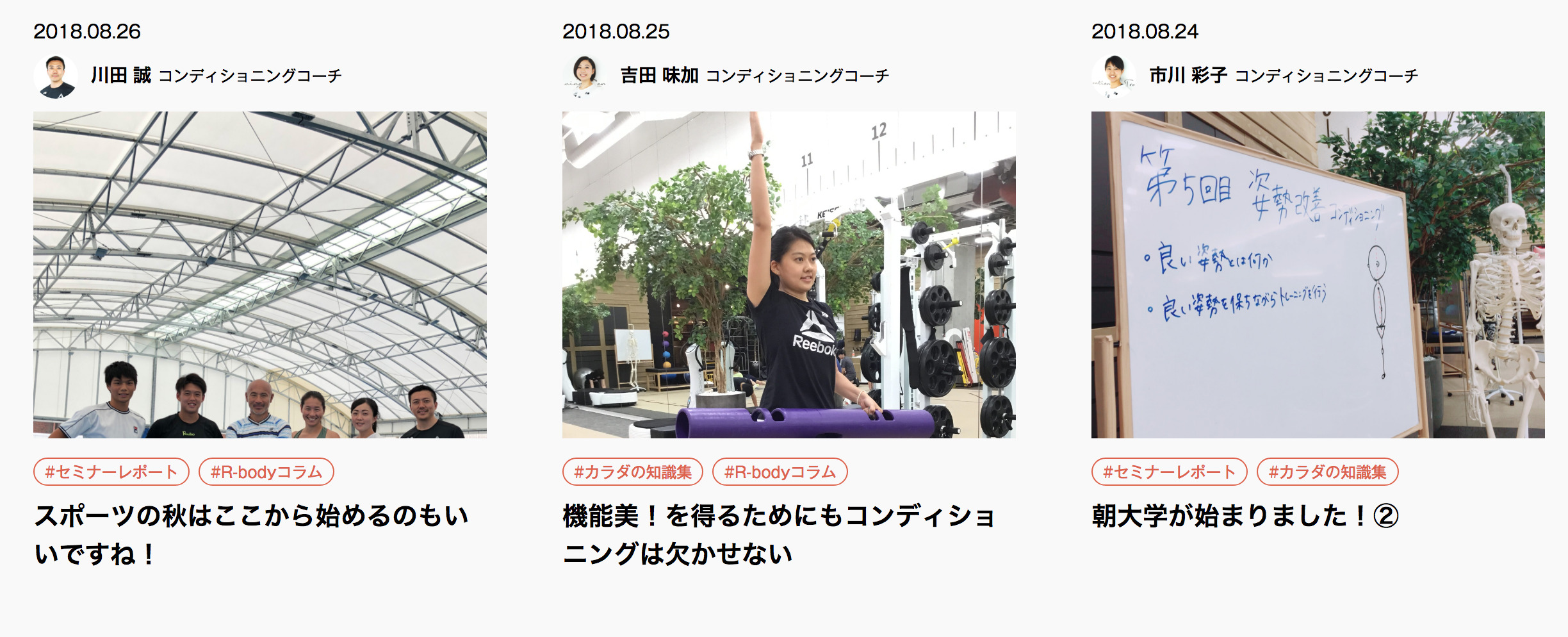Select #カラダの知識集 tag under 吉田 味加's post
This screenshot has width=1568, height=637.
[633, 472]
